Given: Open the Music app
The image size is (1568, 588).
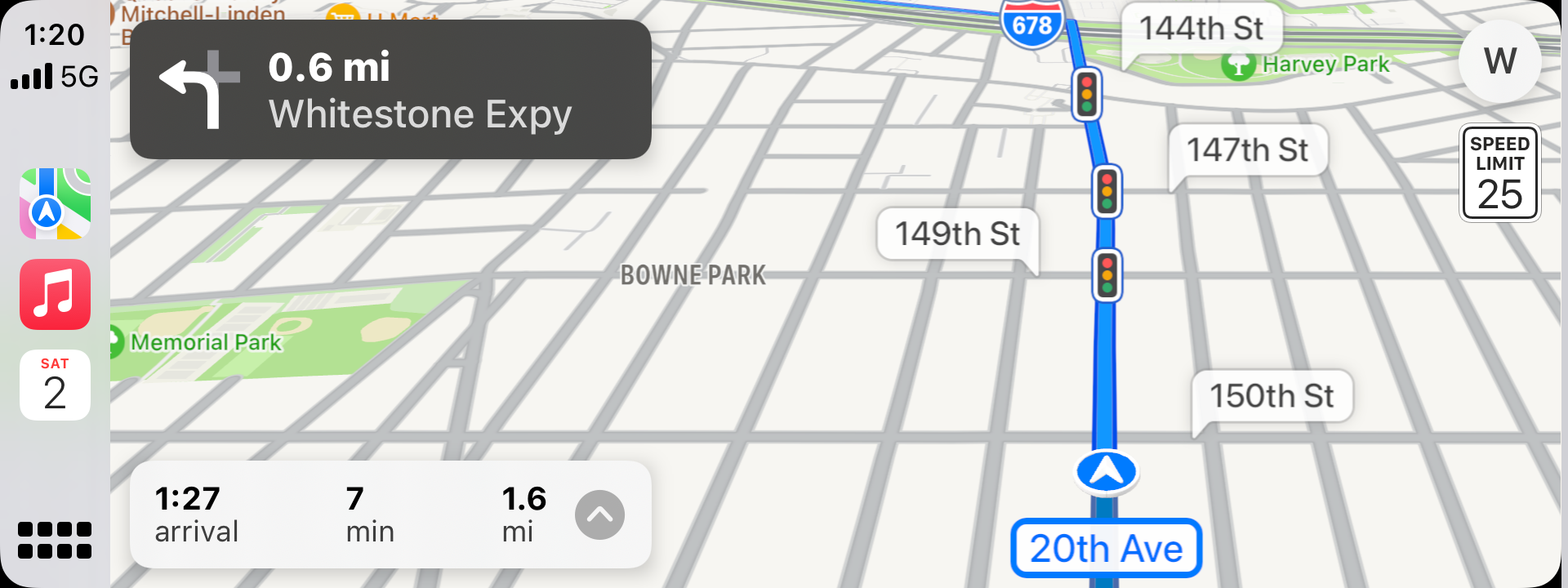Looking at the screenshot, I should tap(55, 295).
